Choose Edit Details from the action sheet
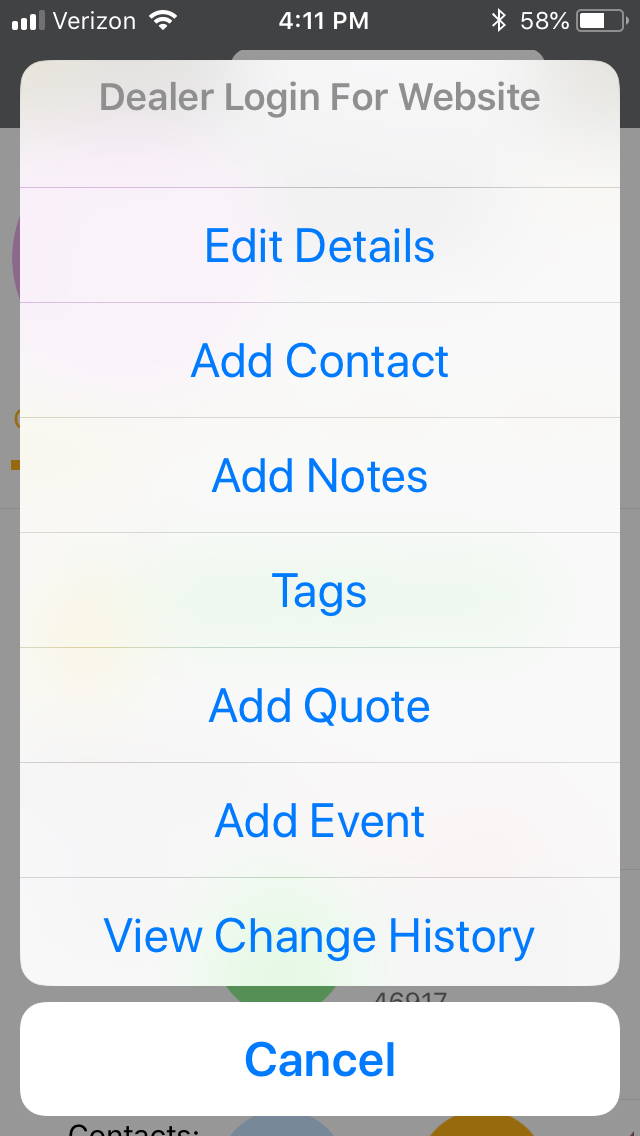The height and width of the screenshot is (1136, 640). 320,246
